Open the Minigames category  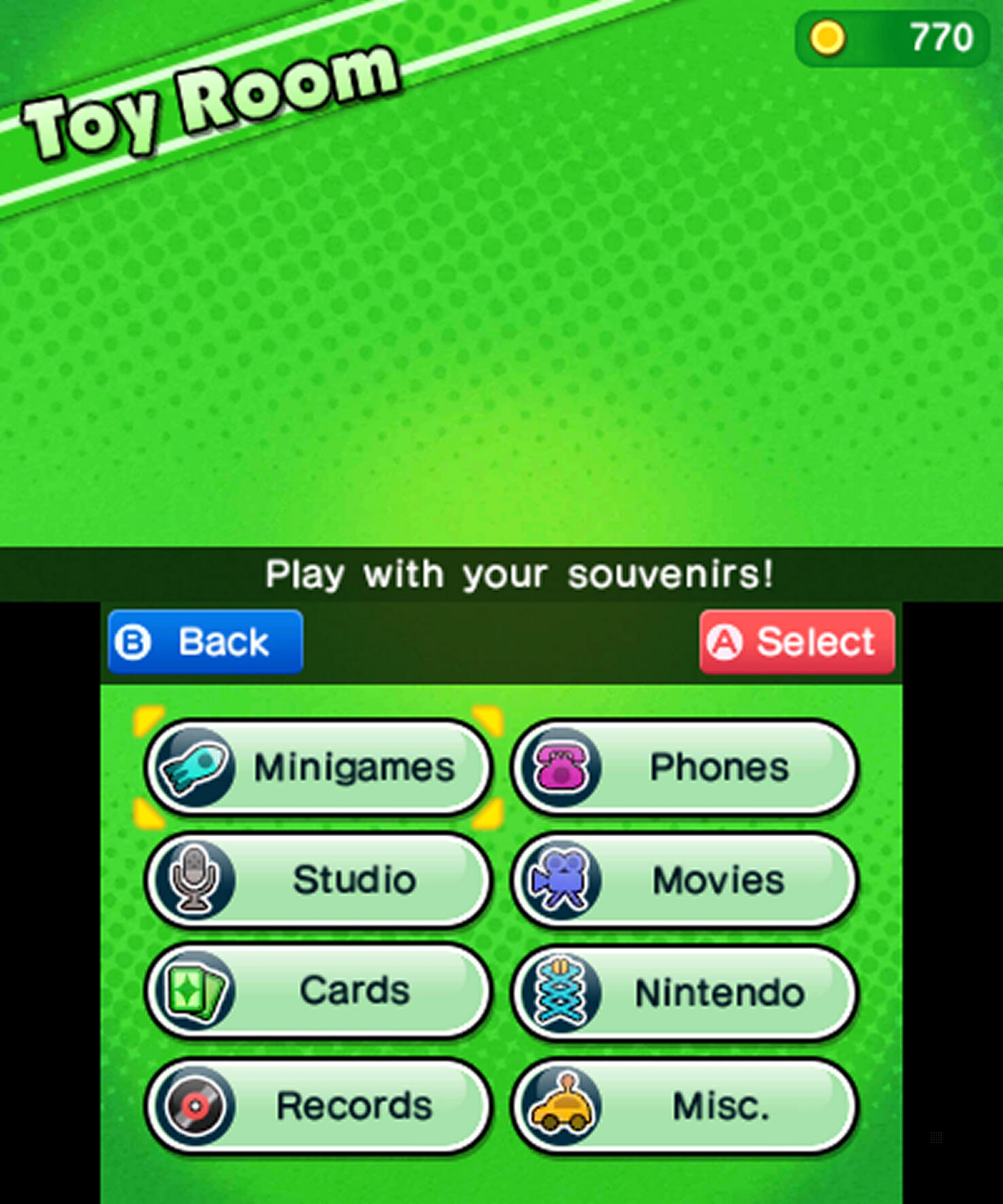pos(318,767)
